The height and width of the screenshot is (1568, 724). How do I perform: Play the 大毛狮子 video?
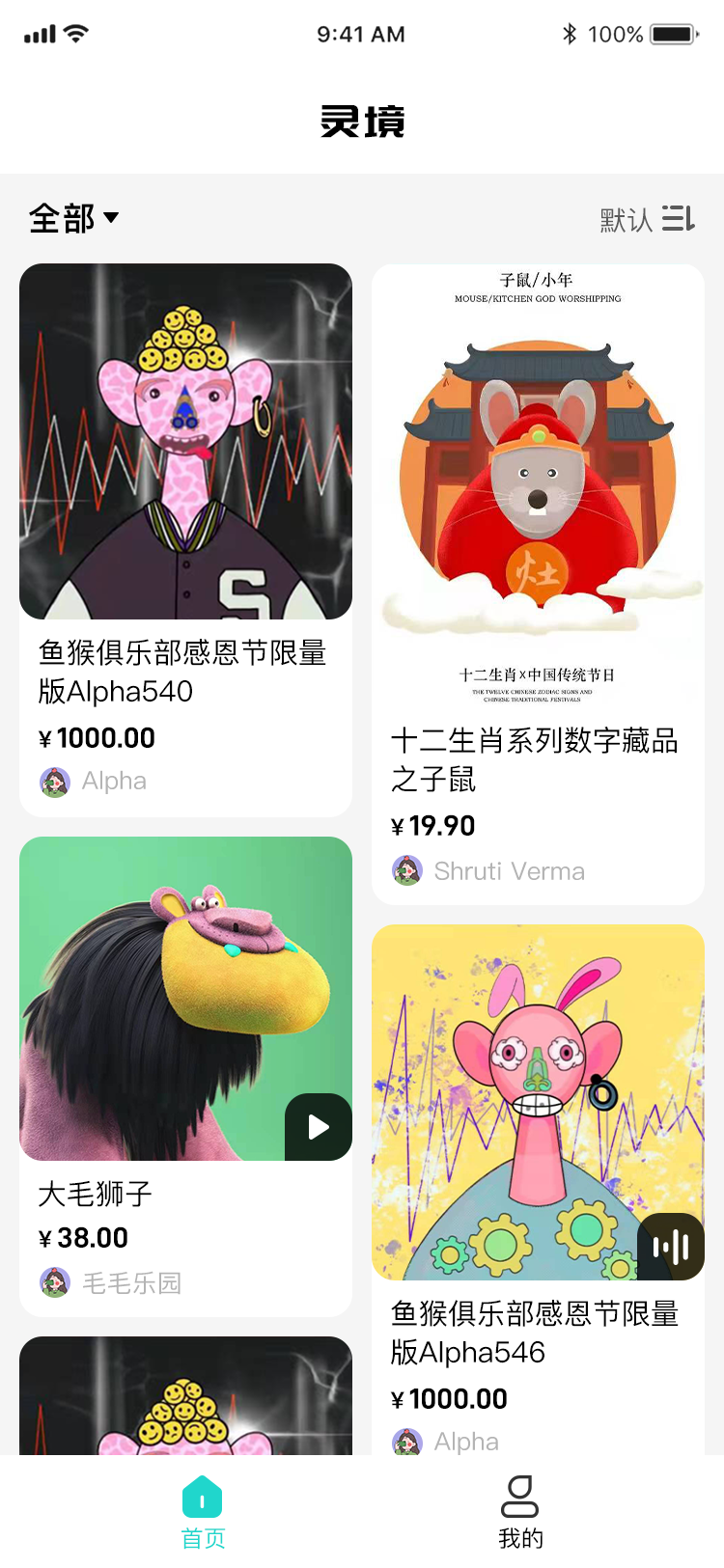(319, 1126)
